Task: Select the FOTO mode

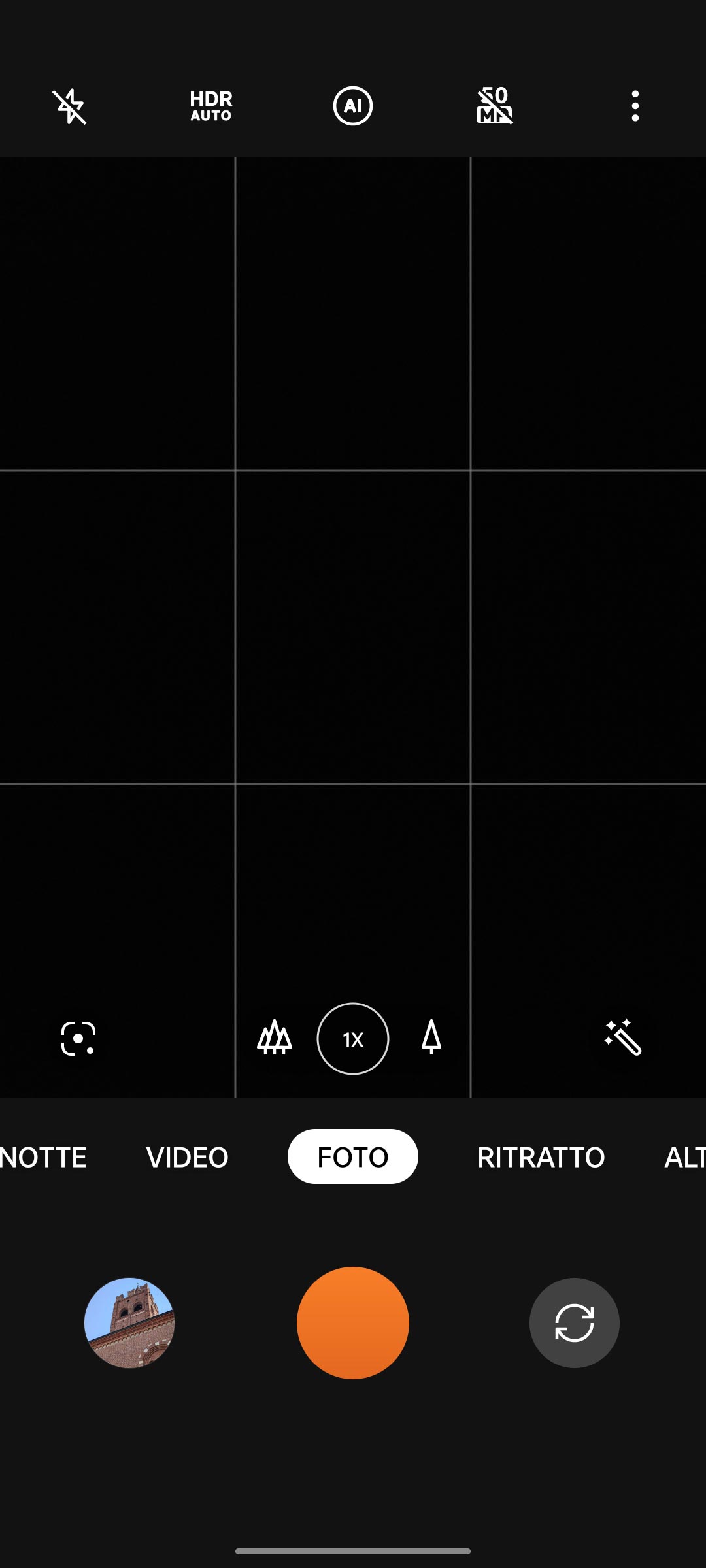Action: (x=353, y=1156)
